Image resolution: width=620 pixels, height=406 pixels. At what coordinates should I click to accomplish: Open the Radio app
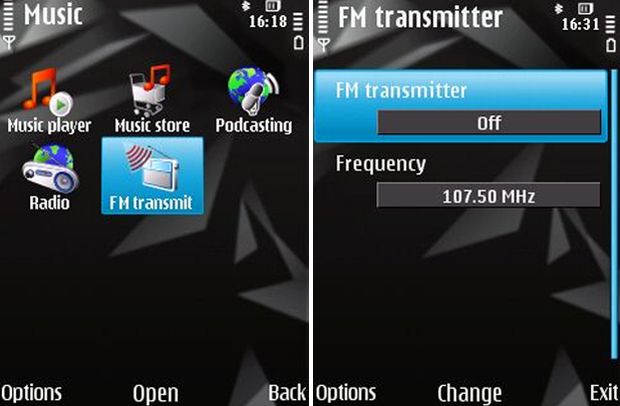point(49,176)
